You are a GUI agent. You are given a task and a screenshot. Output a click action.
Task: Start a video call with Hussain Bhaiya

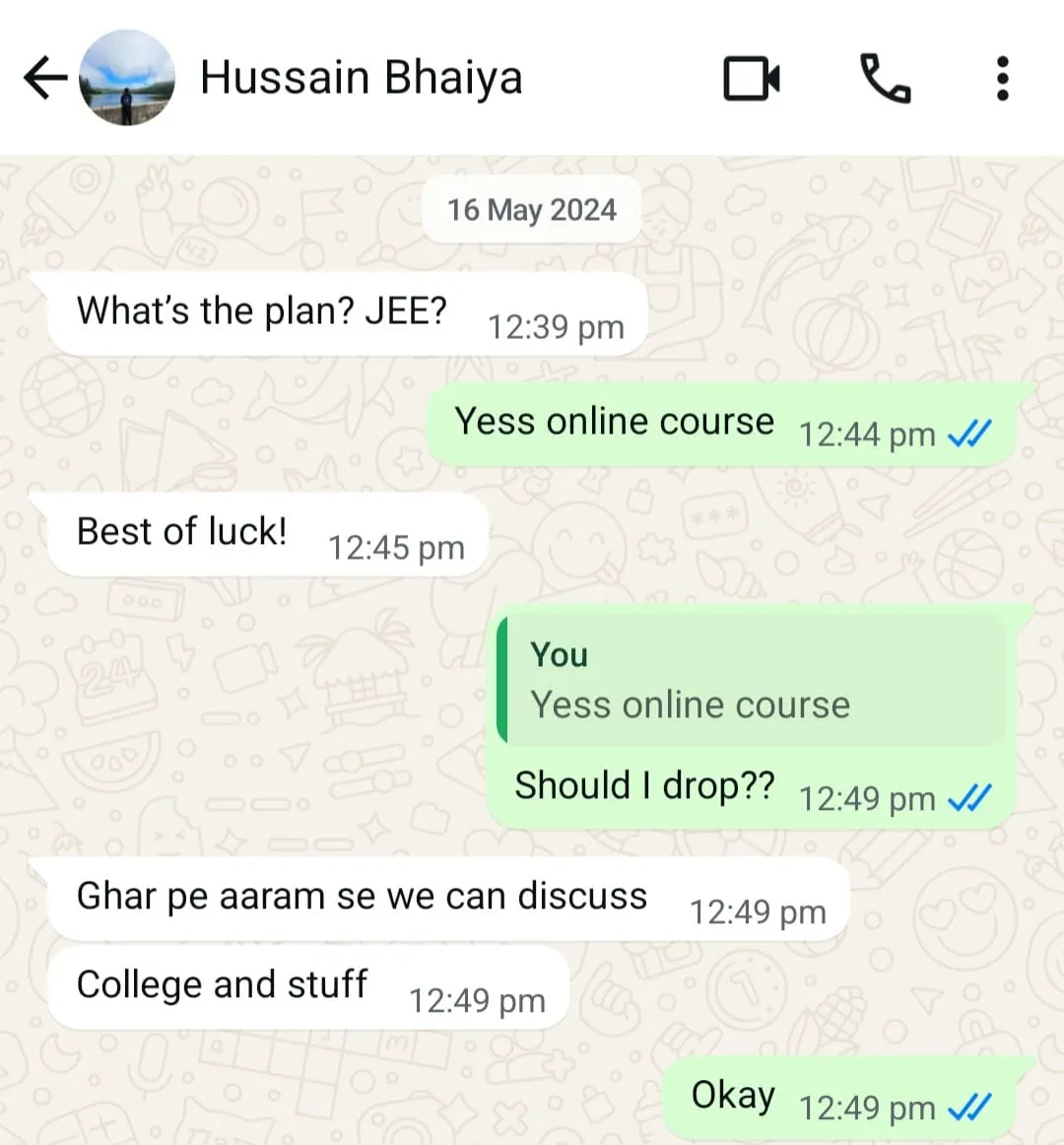pos(752,79)
